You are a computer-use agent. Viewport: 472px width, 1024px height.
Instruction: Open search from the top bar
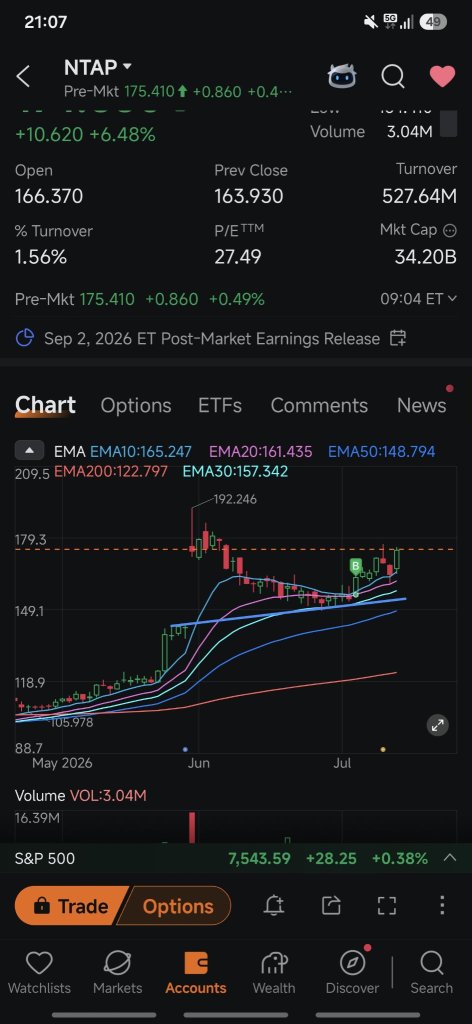pyautogui.click(x=393, y=76)
